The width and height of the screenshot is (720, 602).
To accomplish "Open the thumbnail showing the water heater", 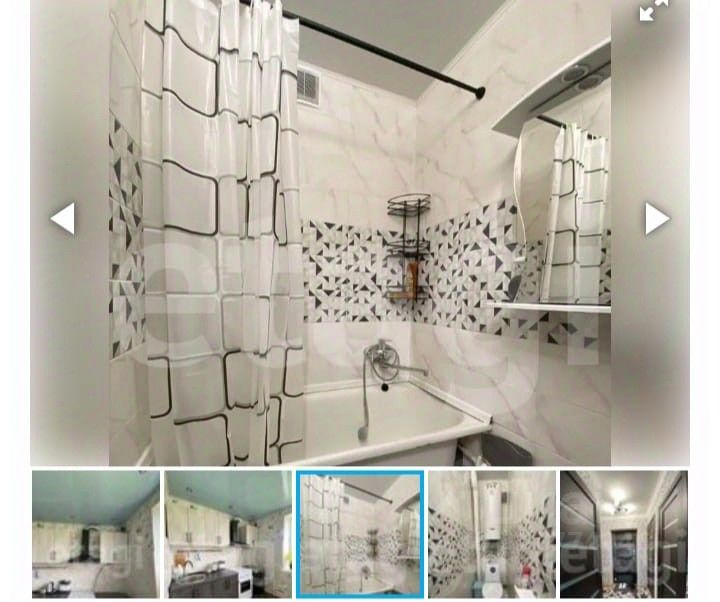I will 492,534.
